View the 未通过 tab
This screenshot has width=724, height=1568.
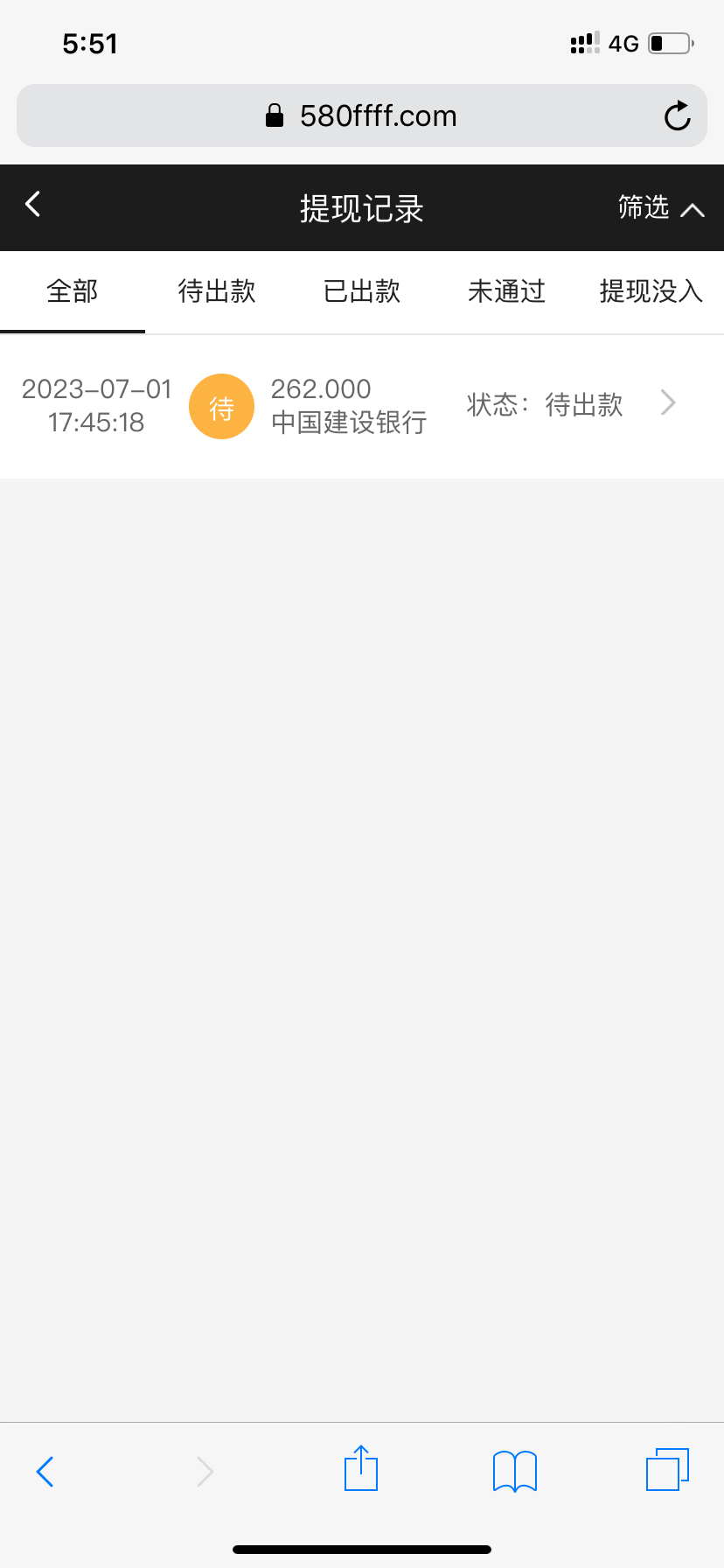(506, 291)
